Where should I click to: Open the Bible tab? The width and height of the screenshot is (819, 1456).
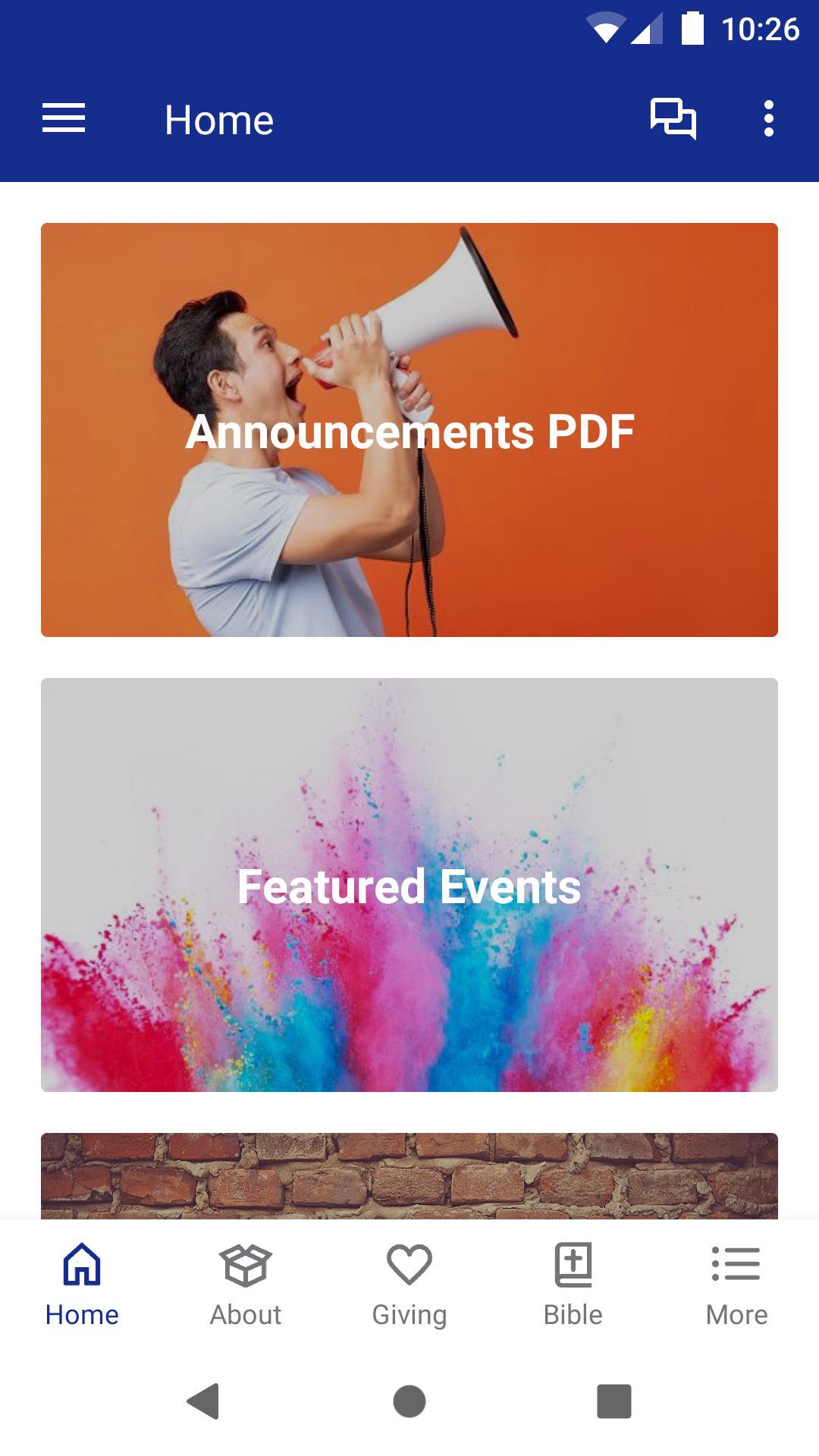click(x=573, y=1285)
